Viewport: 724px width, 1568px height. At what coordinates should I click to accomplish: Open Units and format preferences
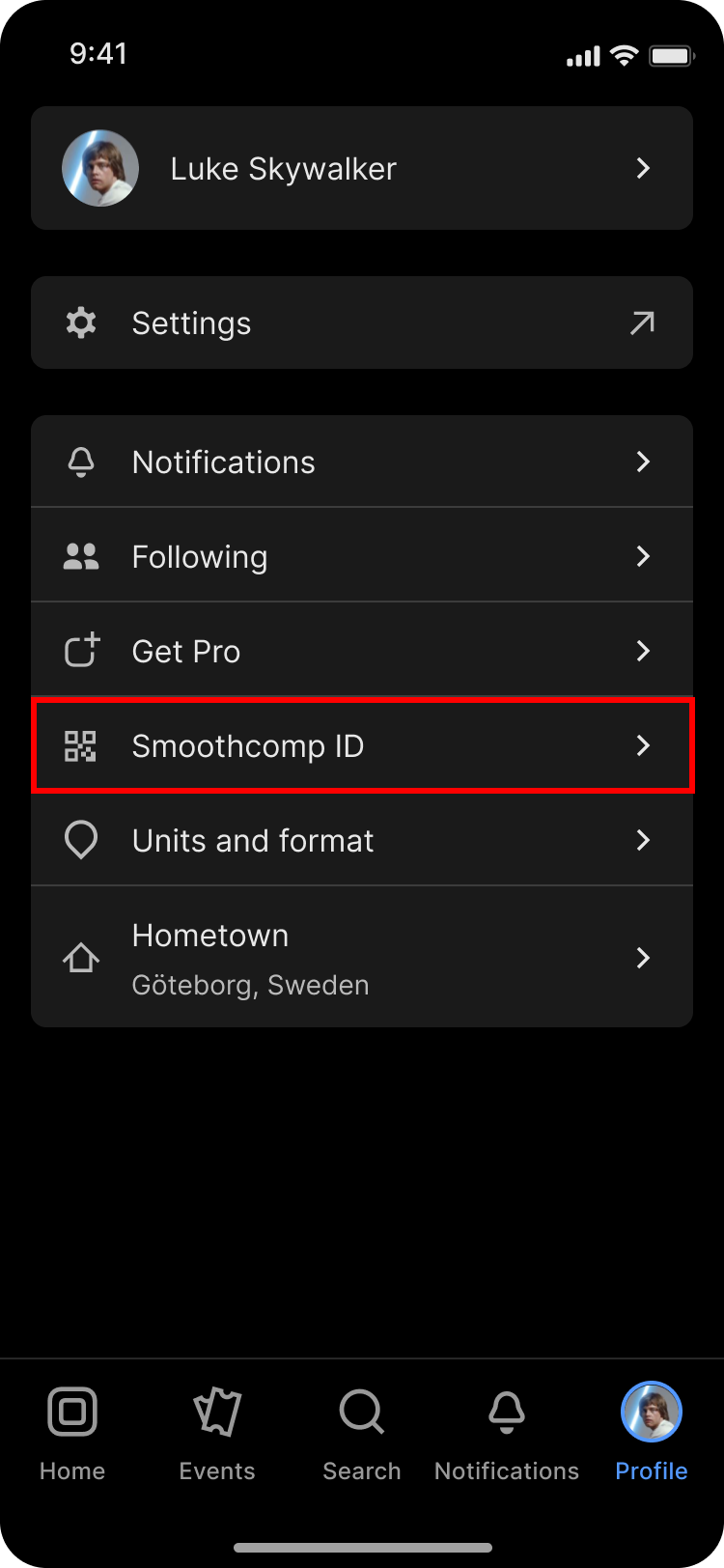click(x=361, y=840)
